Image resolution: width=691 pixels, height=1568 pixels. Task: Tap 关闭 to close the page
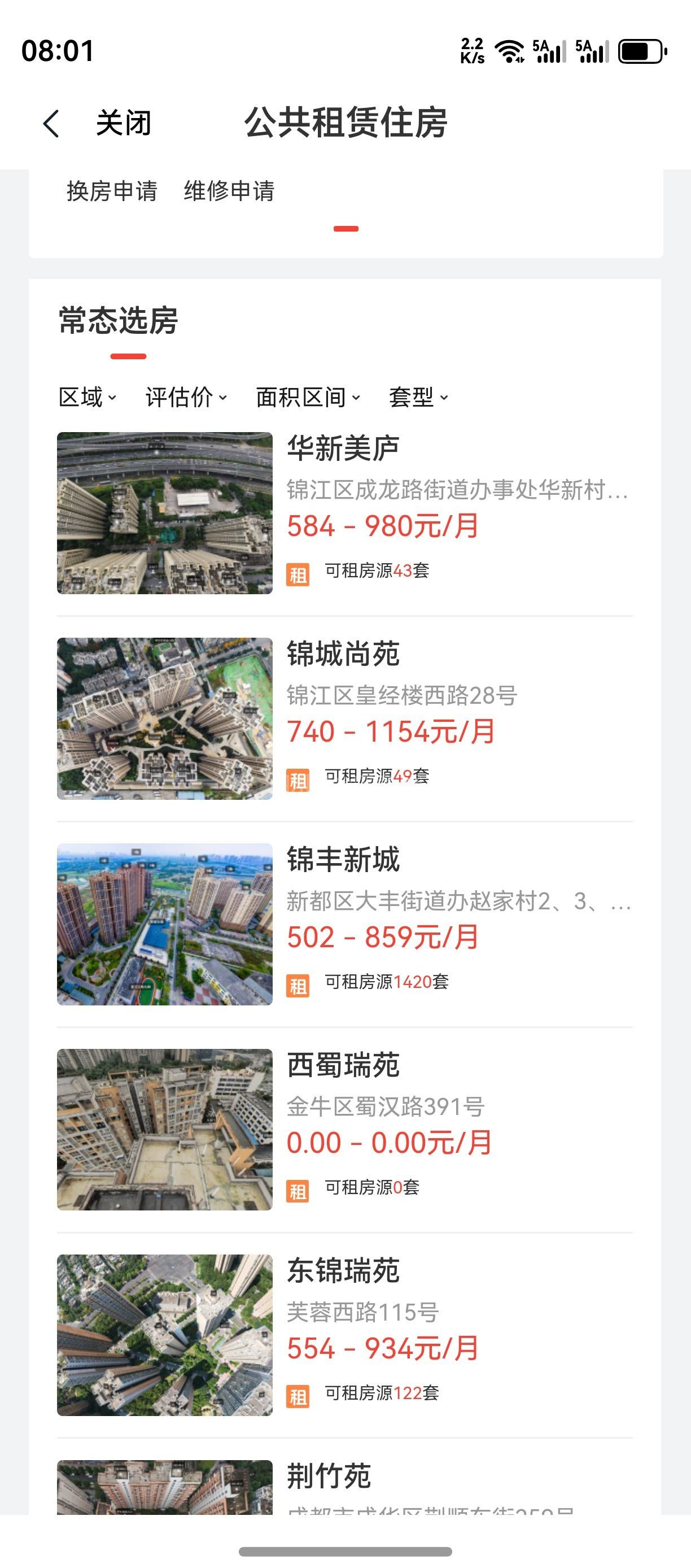pos(124,124)
